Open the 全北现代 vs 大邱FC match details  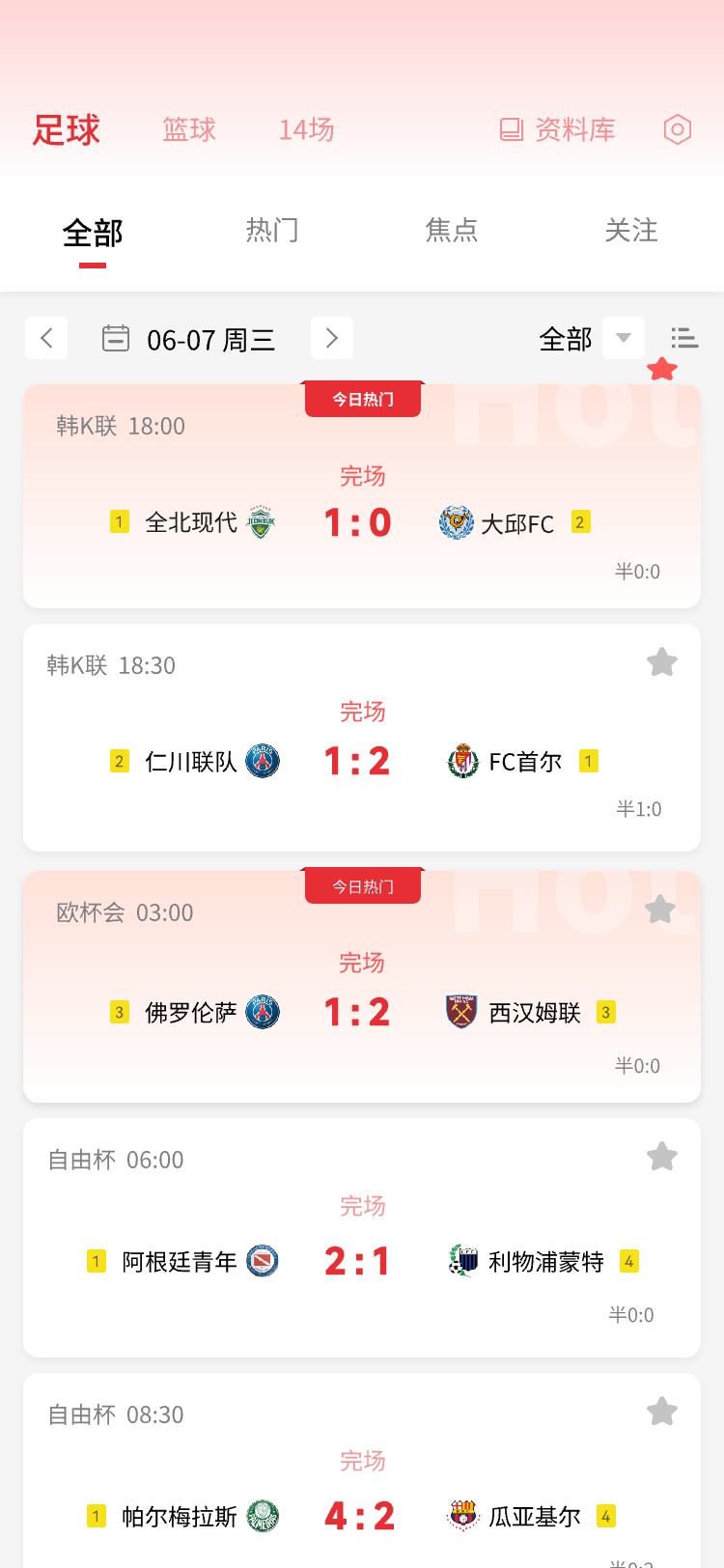[362, 496]
